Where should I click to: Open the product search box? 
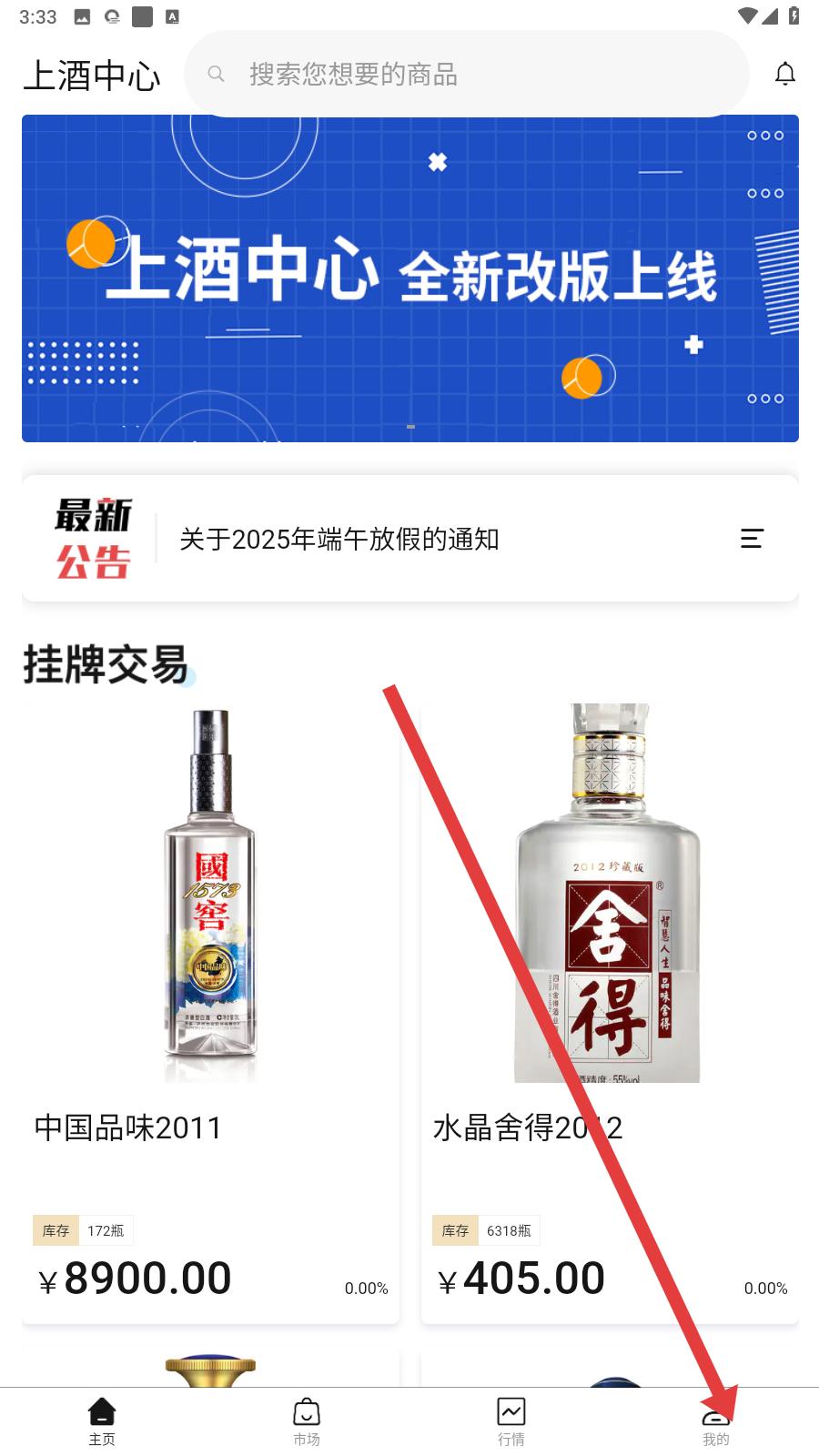pos(464,75)
